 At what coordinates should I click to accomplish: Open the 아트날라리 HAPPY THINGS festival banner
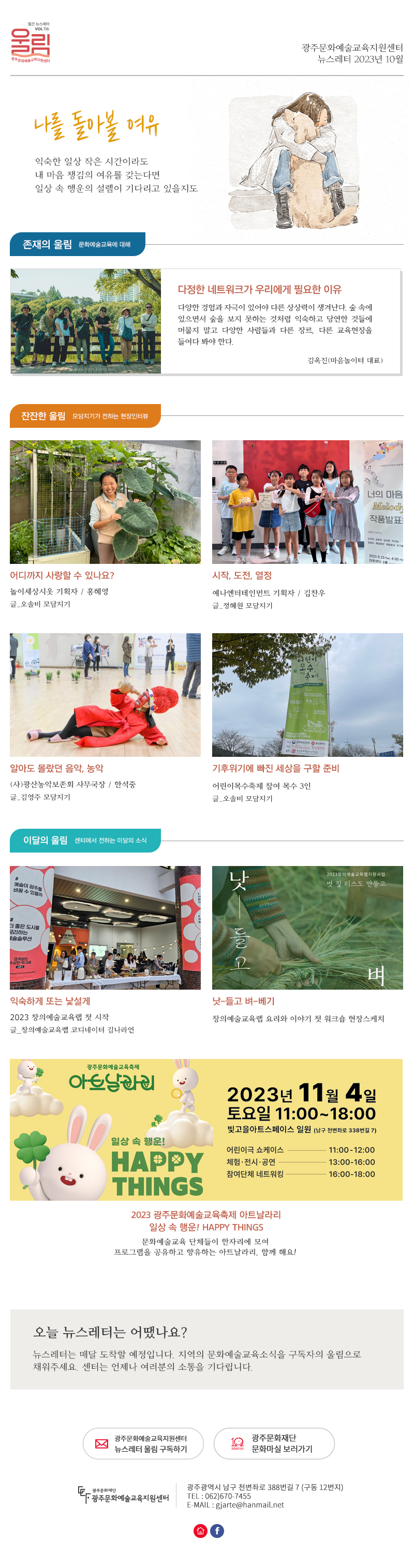click(206, 1129)
